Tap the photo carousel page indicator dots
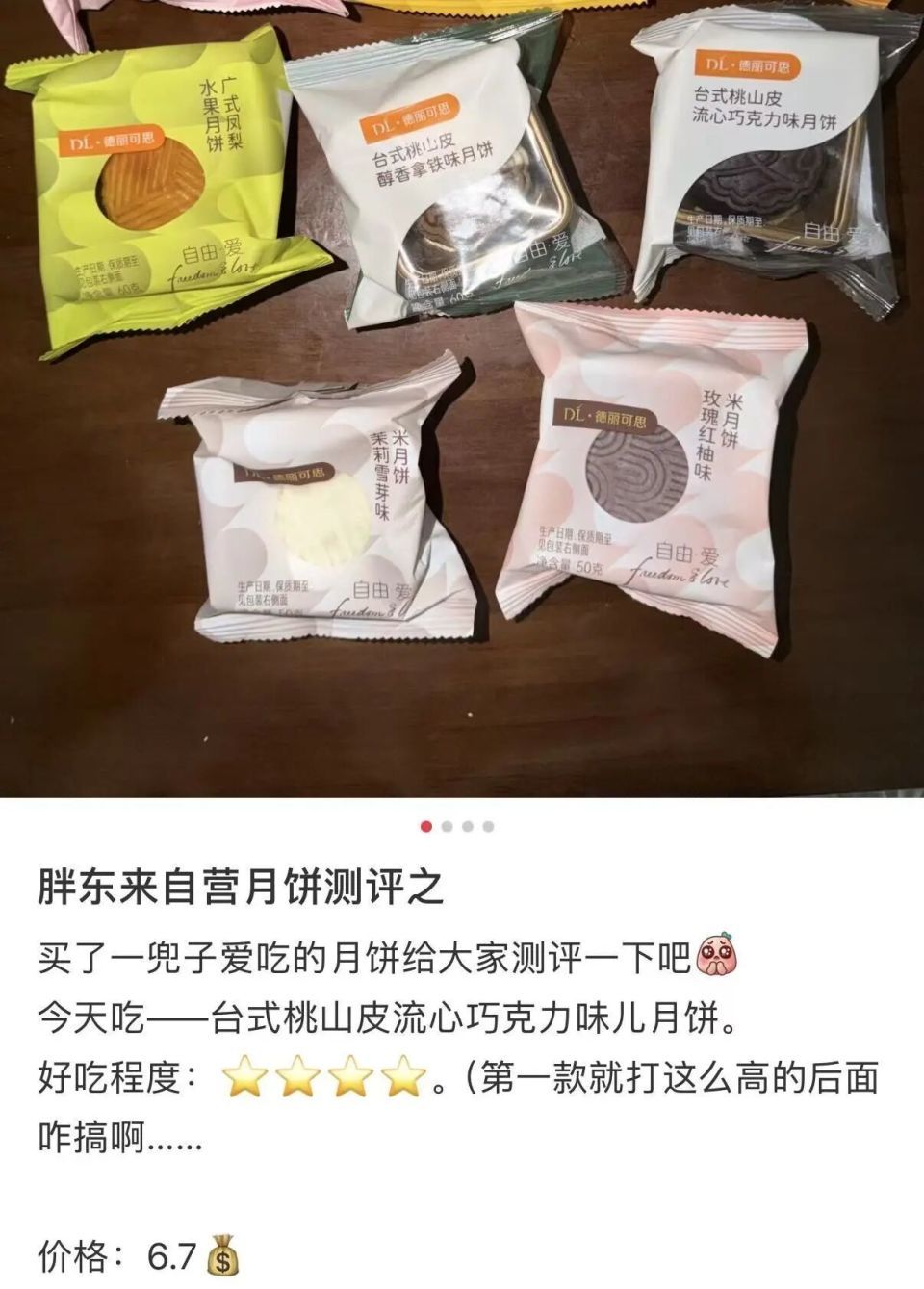 point(457,826)
